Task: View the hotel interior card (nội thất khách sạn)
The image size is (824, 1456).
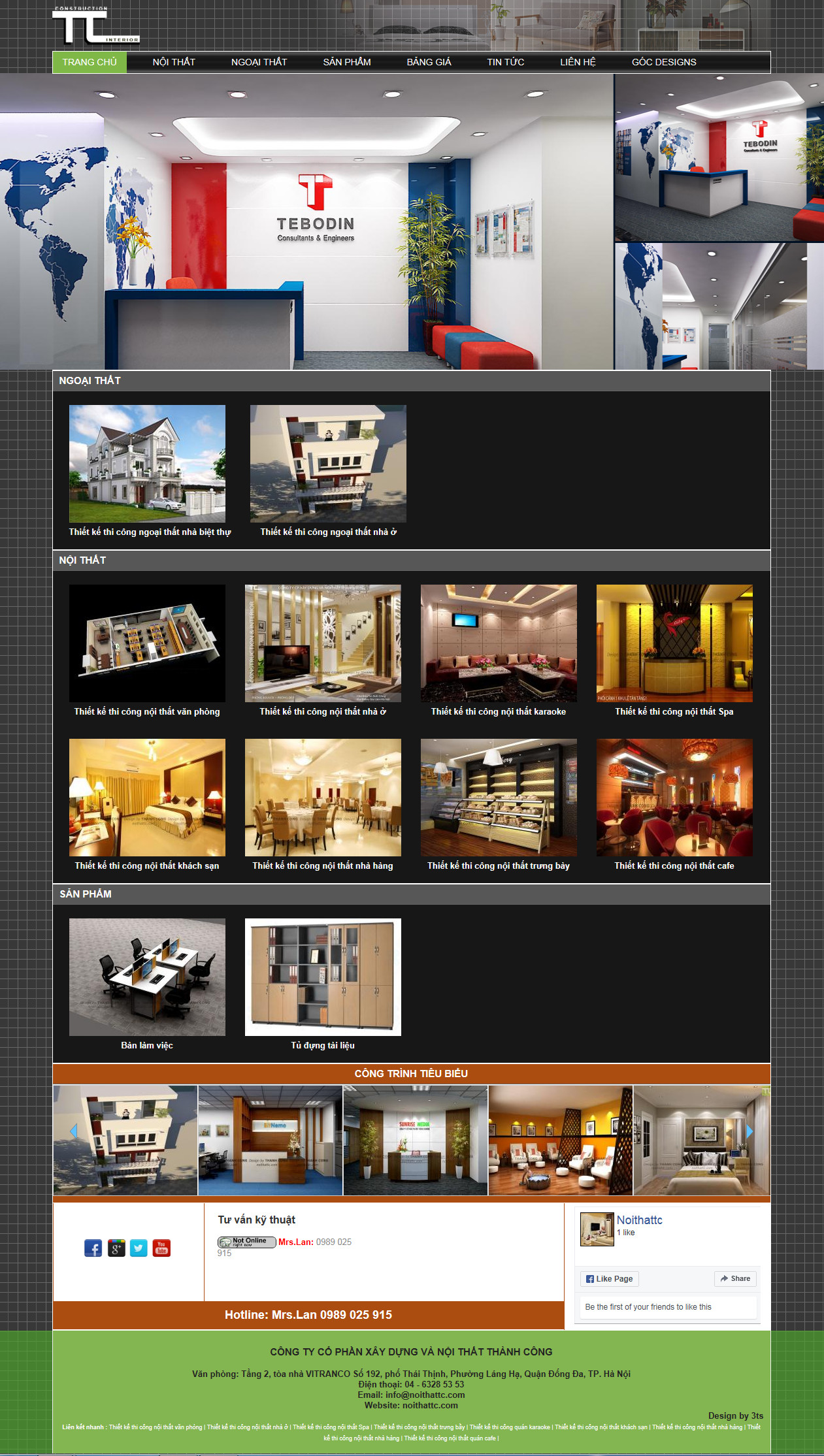Action: click(x=147, y=797)
